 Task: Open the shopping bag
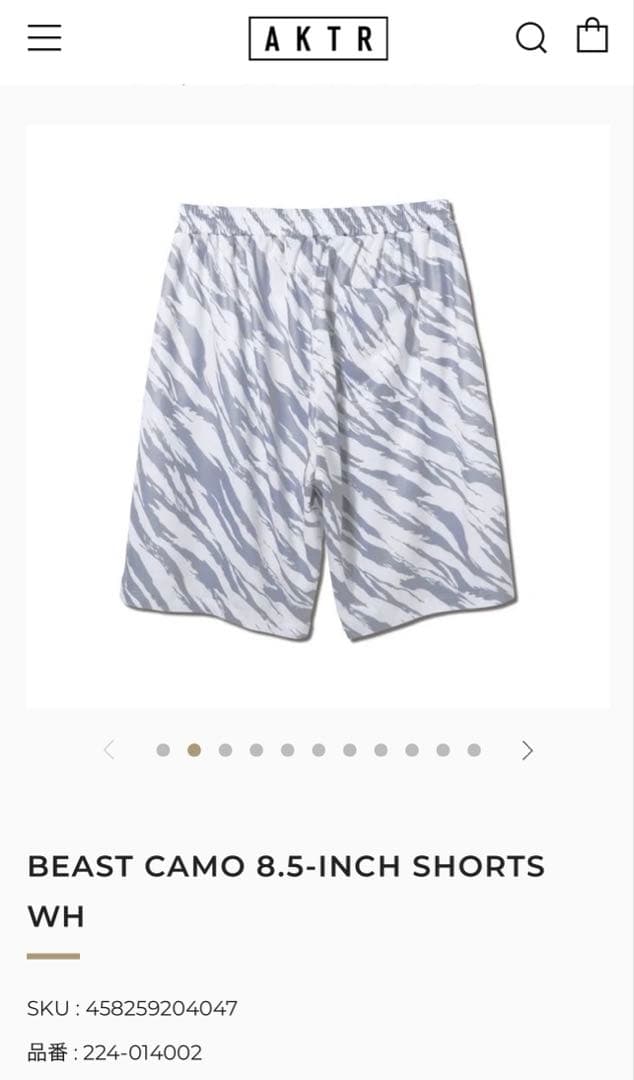point(592,36)
